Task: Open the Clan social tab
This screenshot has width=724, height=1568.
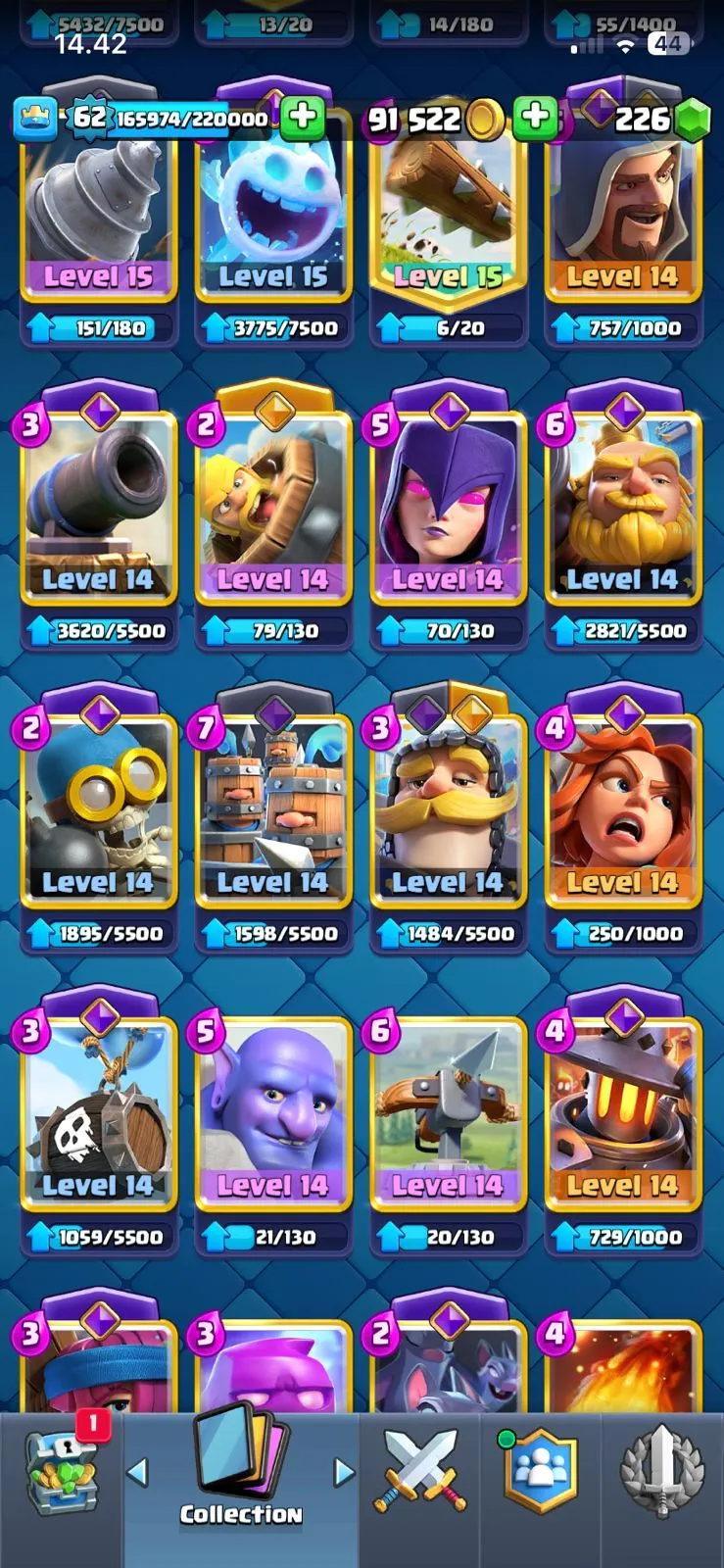Action: tap(540, 1472)
